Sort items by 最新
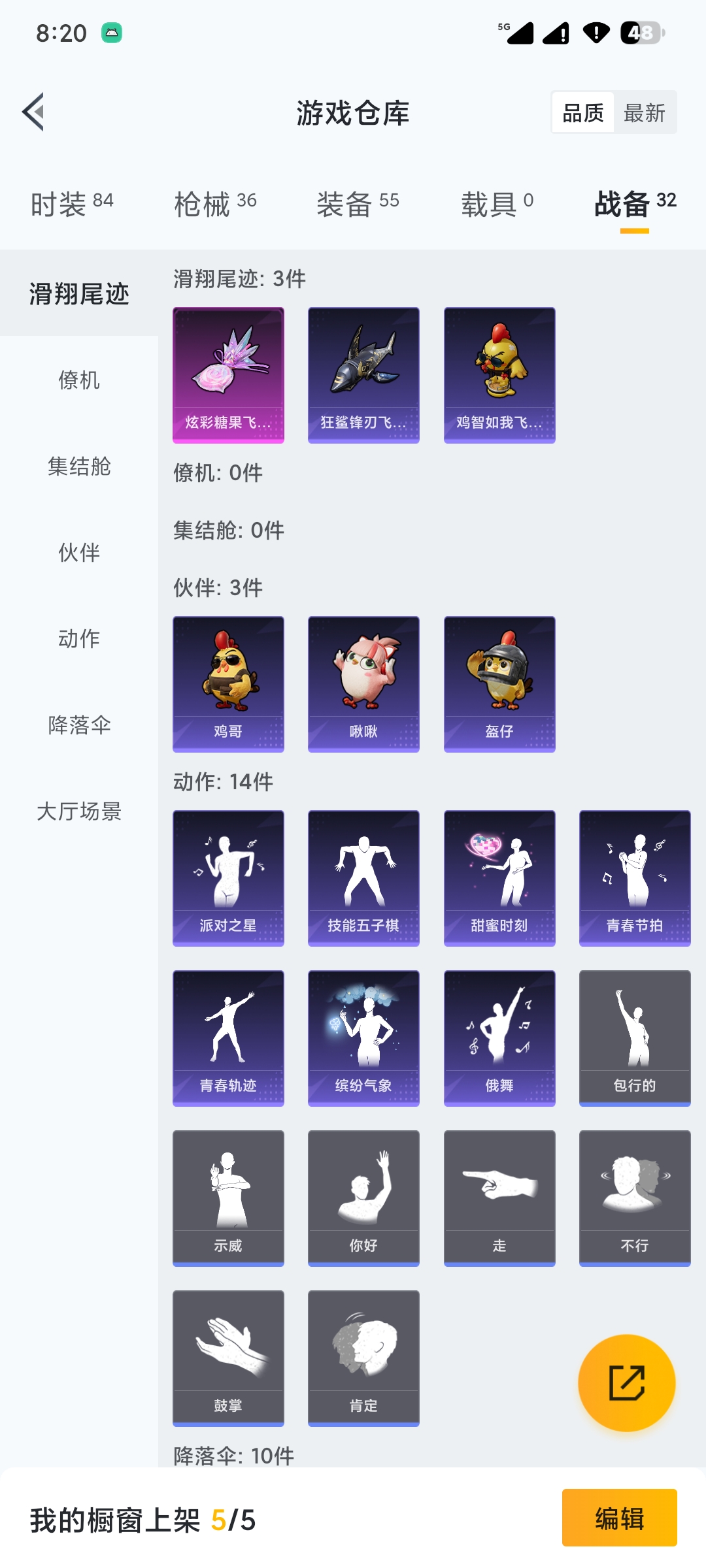This screenshot has width=706, height=1568. tap(644, 113)
